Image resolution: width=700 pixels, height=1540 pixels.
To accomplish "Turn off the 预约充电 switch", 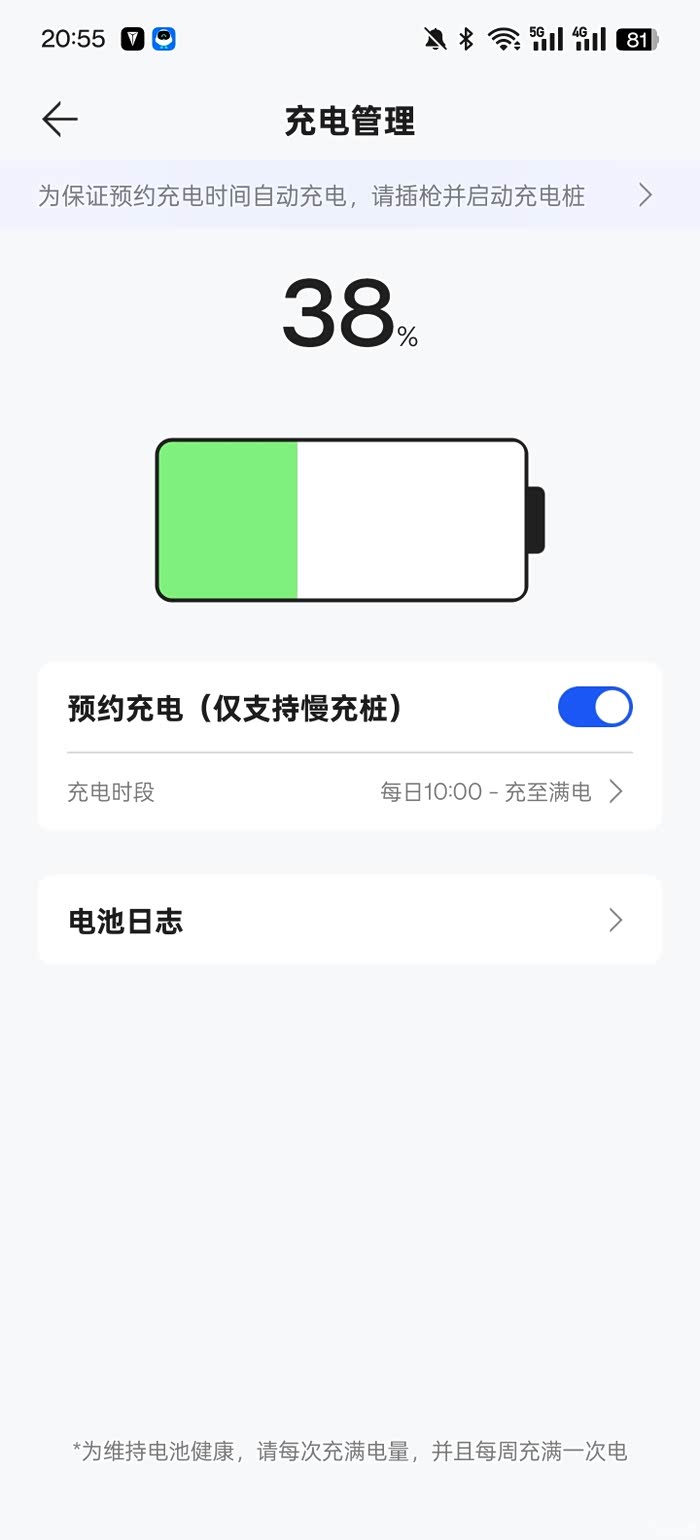I will click(x=595, y=707).
